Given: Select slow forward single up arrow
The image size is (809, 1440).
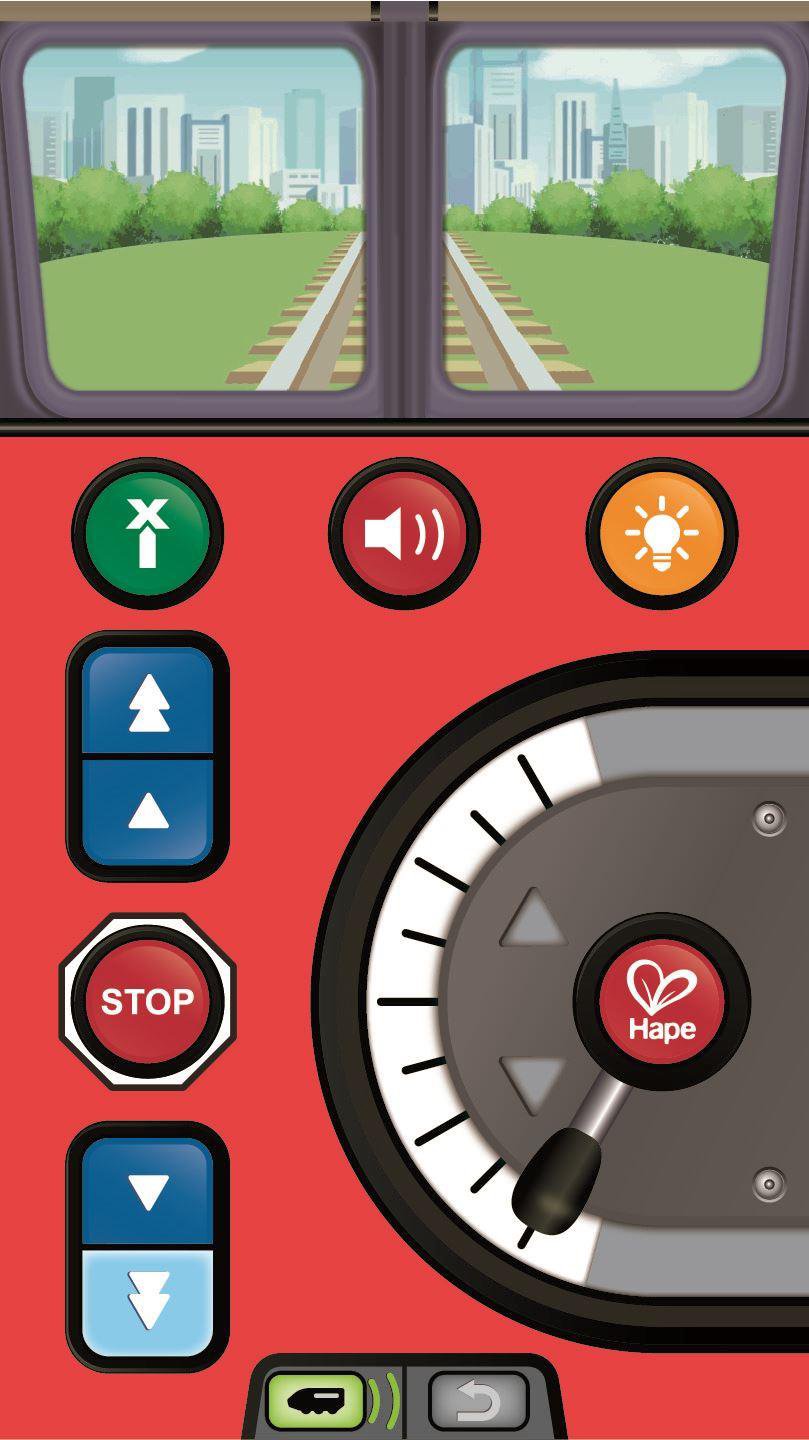Looking at the screenshot, I should click(148, 810).
